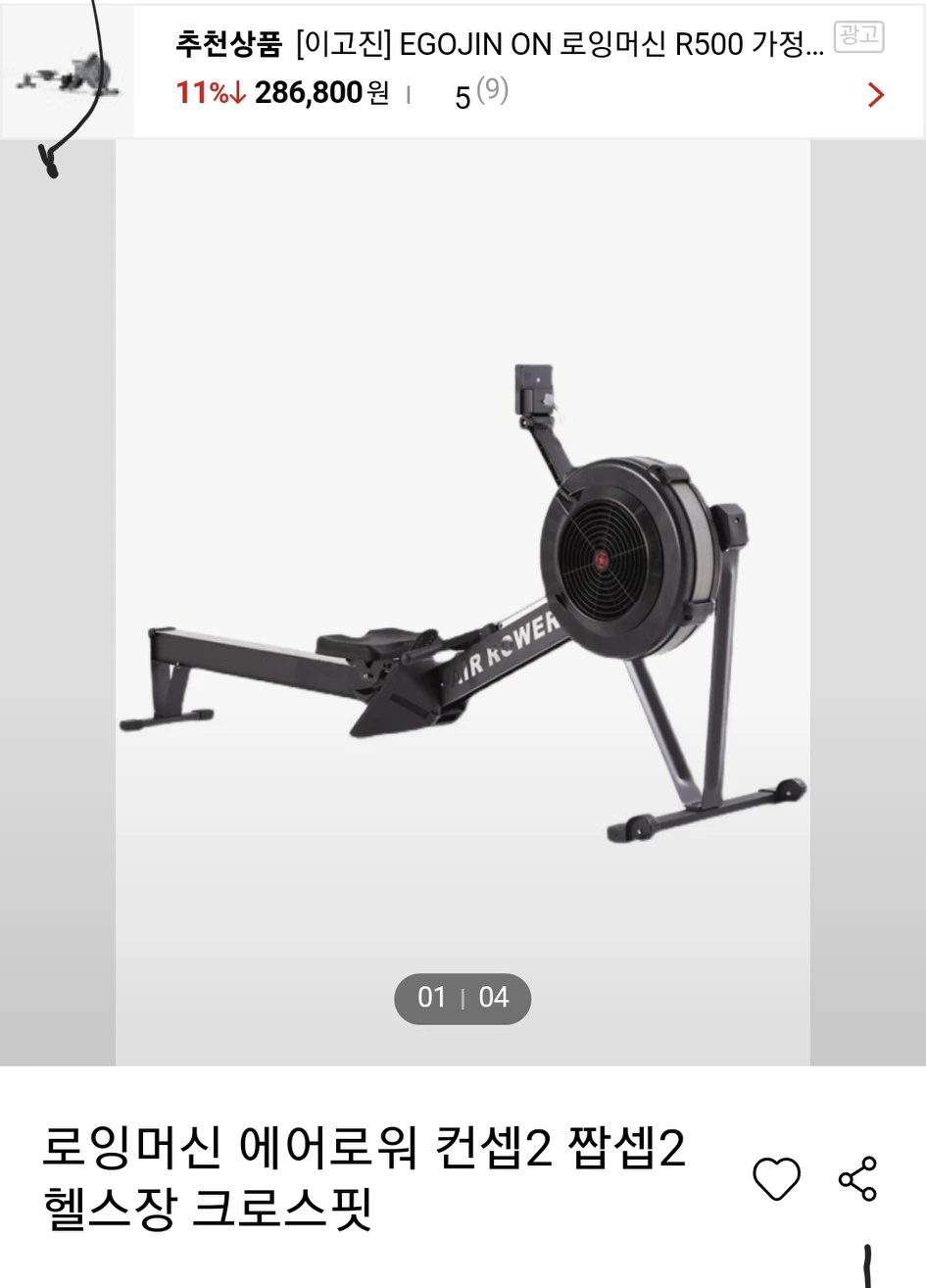Add this rowing machine to wishlist
Image resolution: width=926 pixels, height=1288 pixels.
(776, 1178)
